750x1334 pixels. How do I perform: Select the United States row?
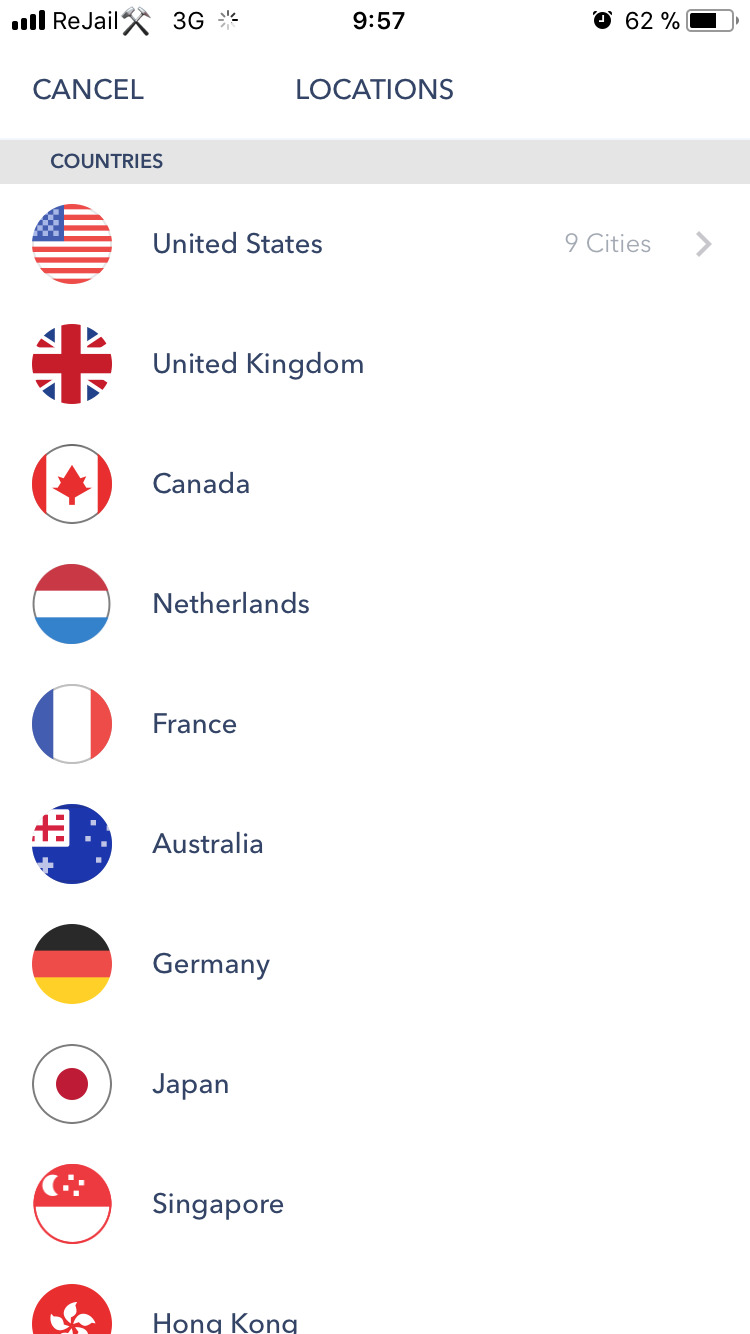pyautogui.click(x=375, y=244)
